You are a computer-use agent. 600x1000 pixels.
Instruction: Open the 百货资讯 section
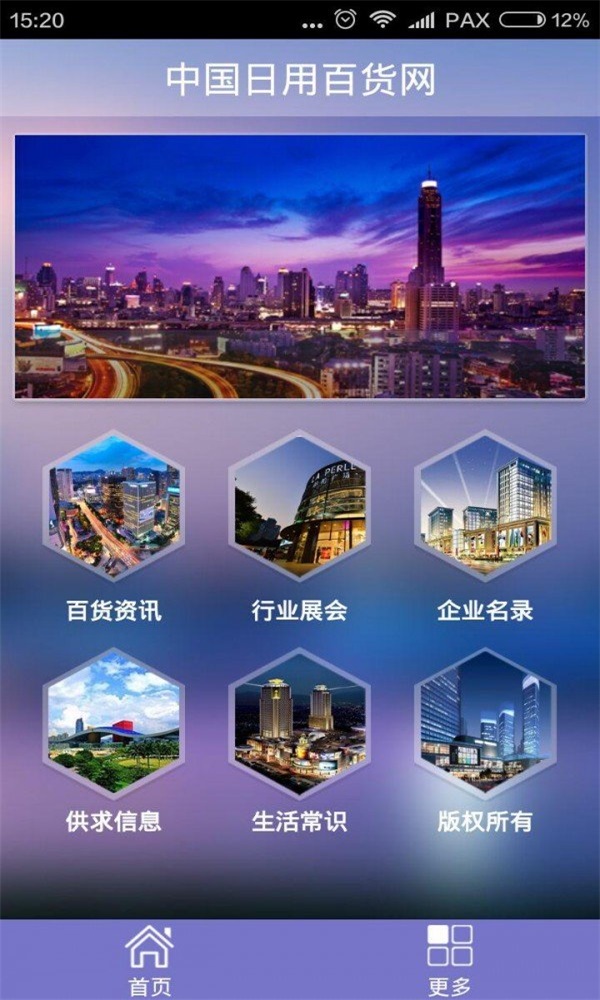(x=114, y=507)
